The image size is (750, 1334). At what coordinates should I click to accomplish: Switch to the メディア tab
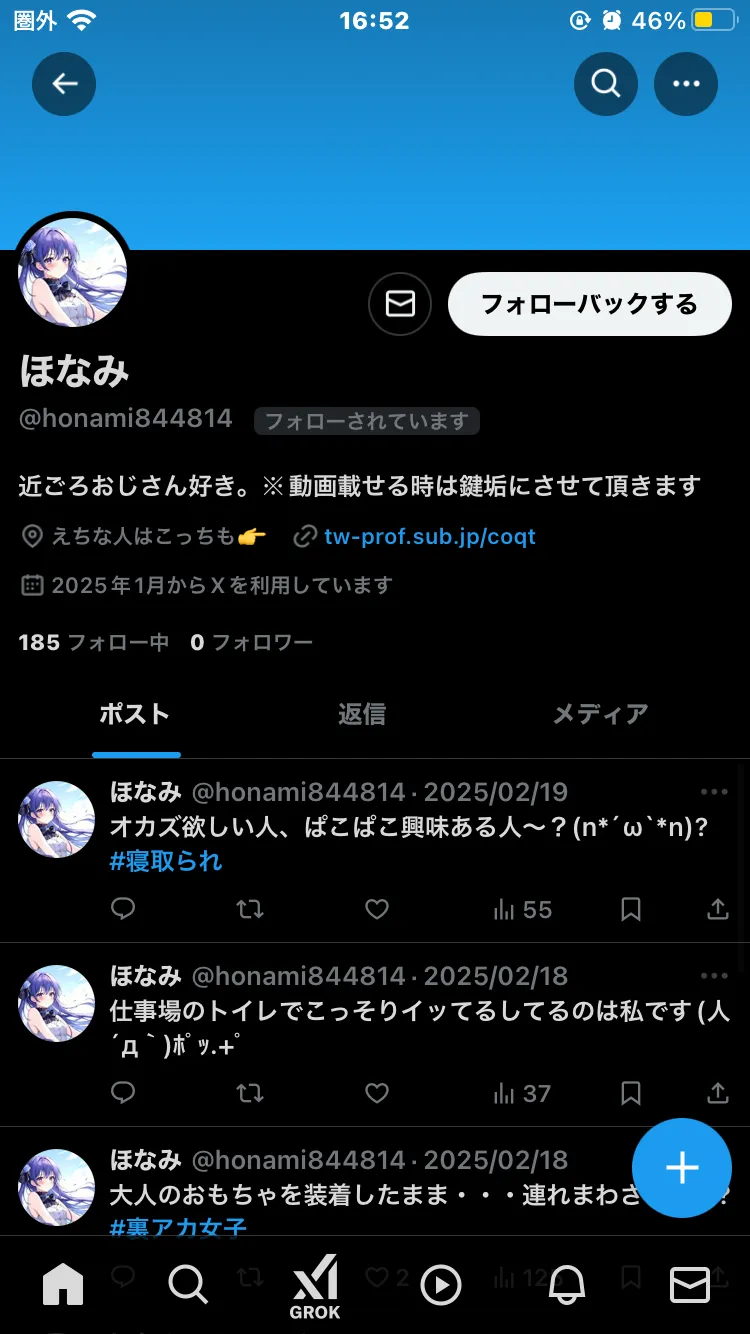600,714
